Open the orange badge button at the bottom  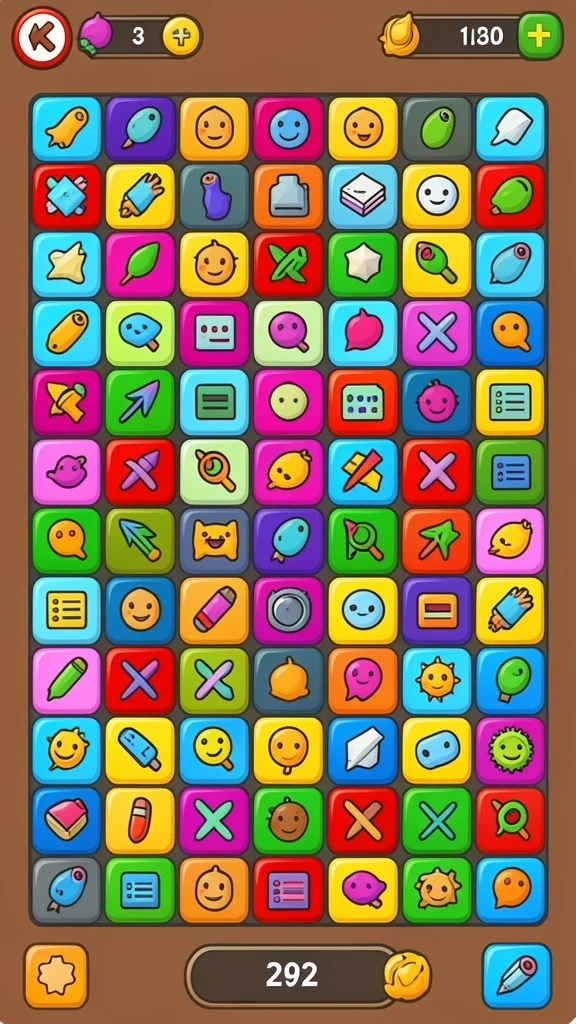click(x=56, y=976)
